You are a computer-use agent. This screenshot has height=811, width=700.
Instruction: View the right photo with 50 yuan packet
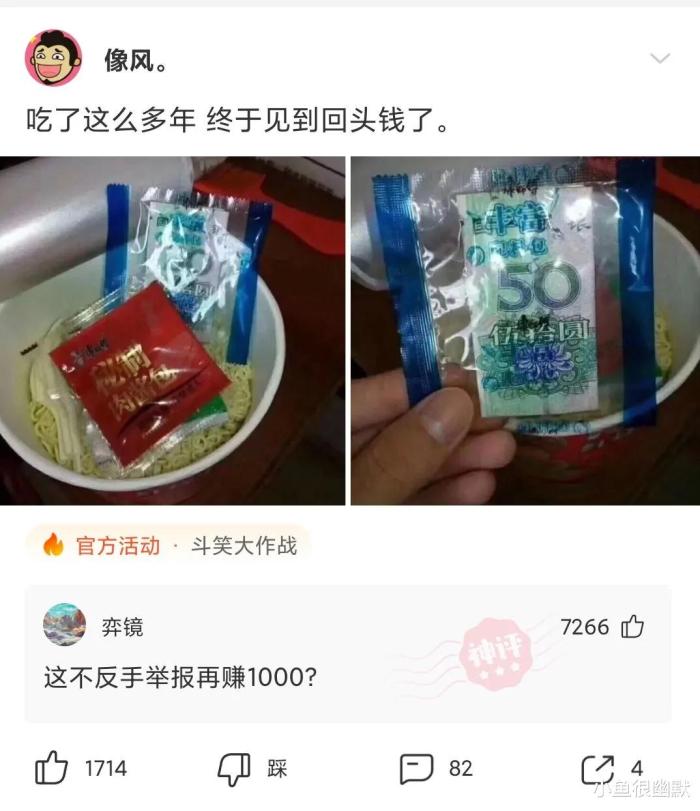click(525, 331)
